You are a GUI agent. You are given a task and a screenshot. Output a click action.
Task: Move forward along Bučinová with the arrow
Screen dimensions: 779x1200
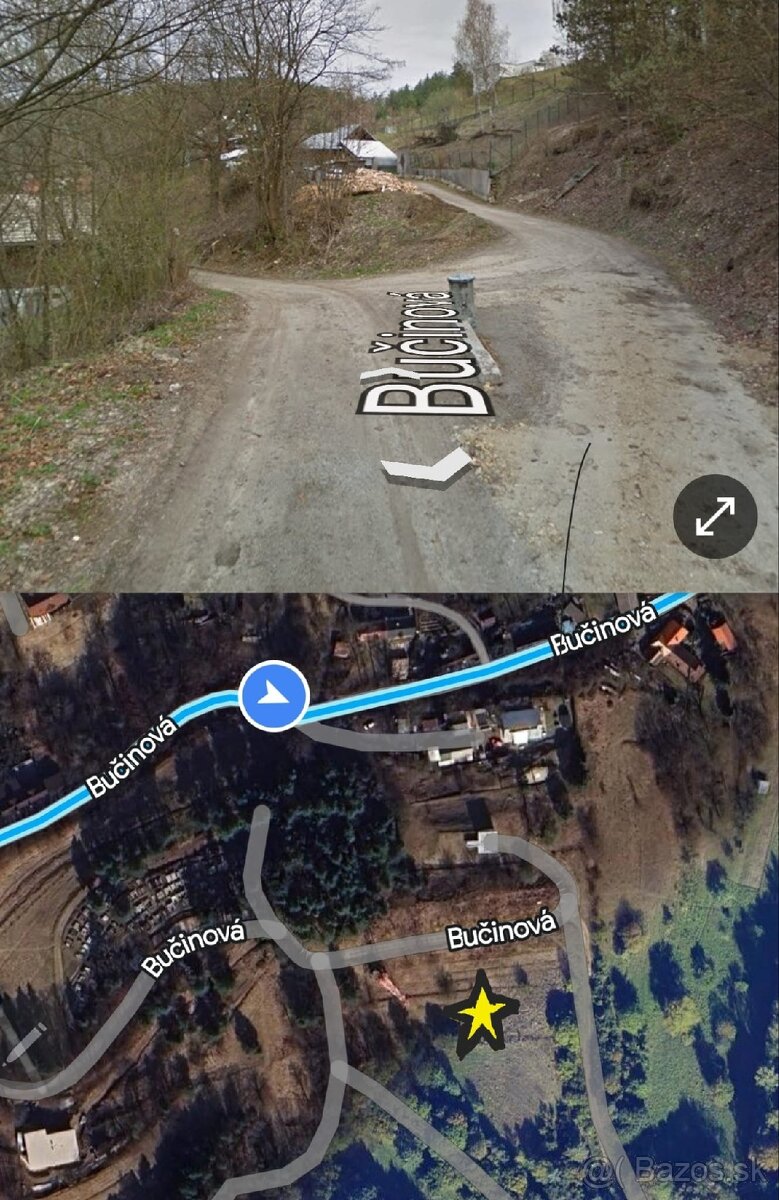click(428, 467)
